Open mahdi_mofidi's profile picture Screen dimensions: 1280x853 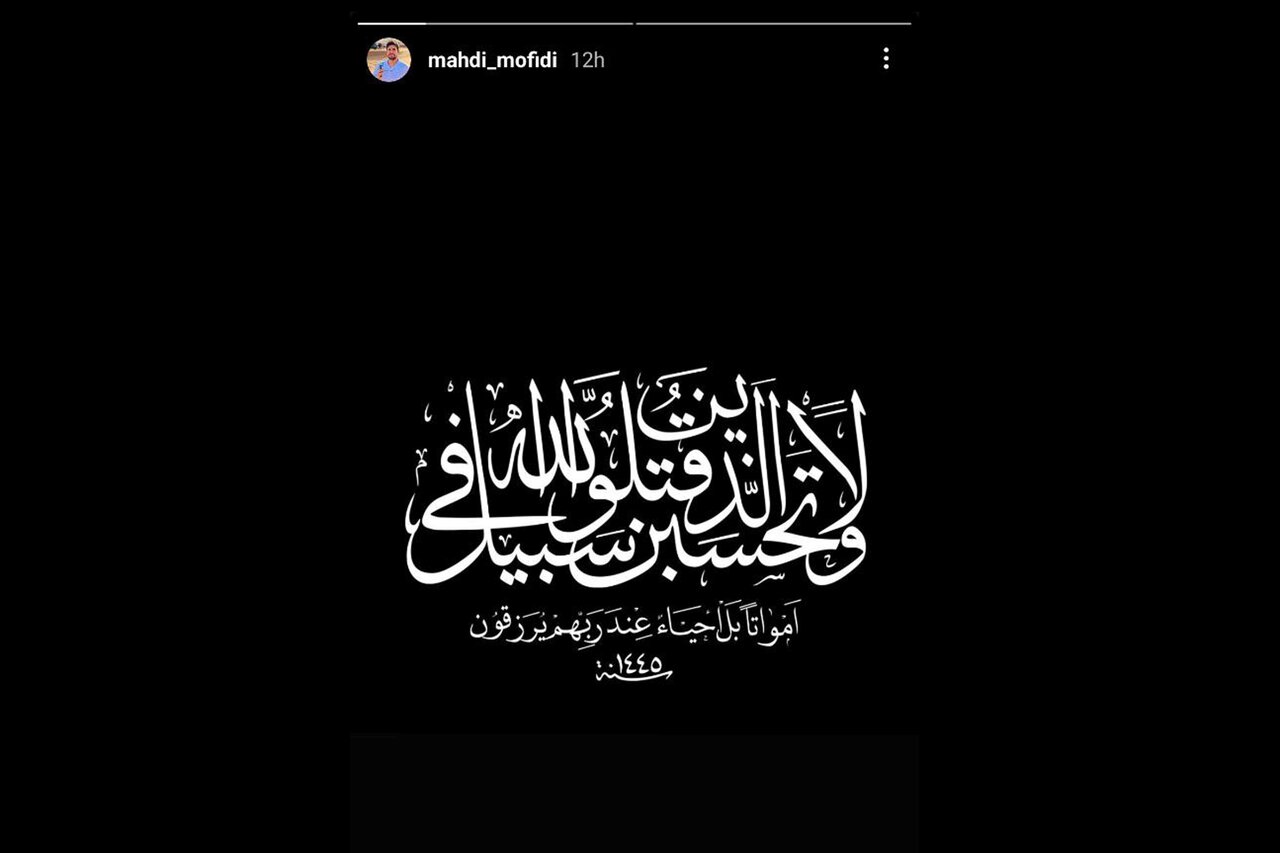pyautogui.click(x=389, y=60)
